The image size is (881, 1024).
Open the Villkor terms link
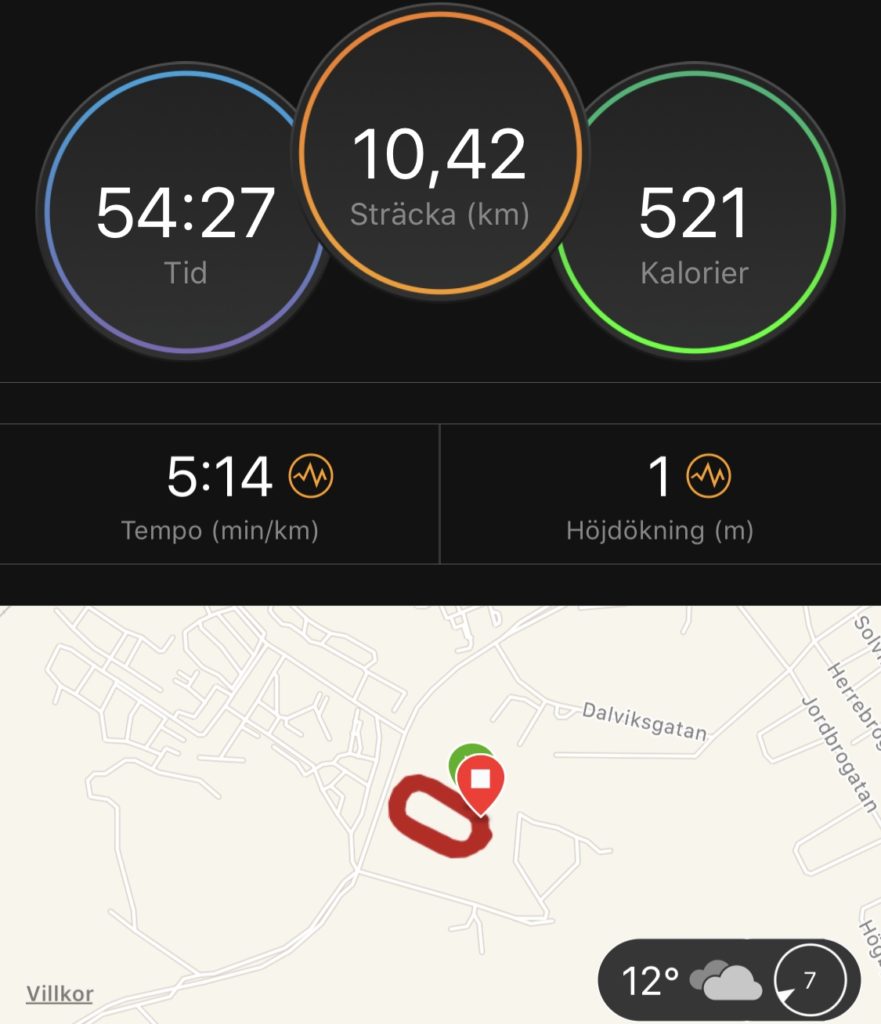(x=60, y=994)
